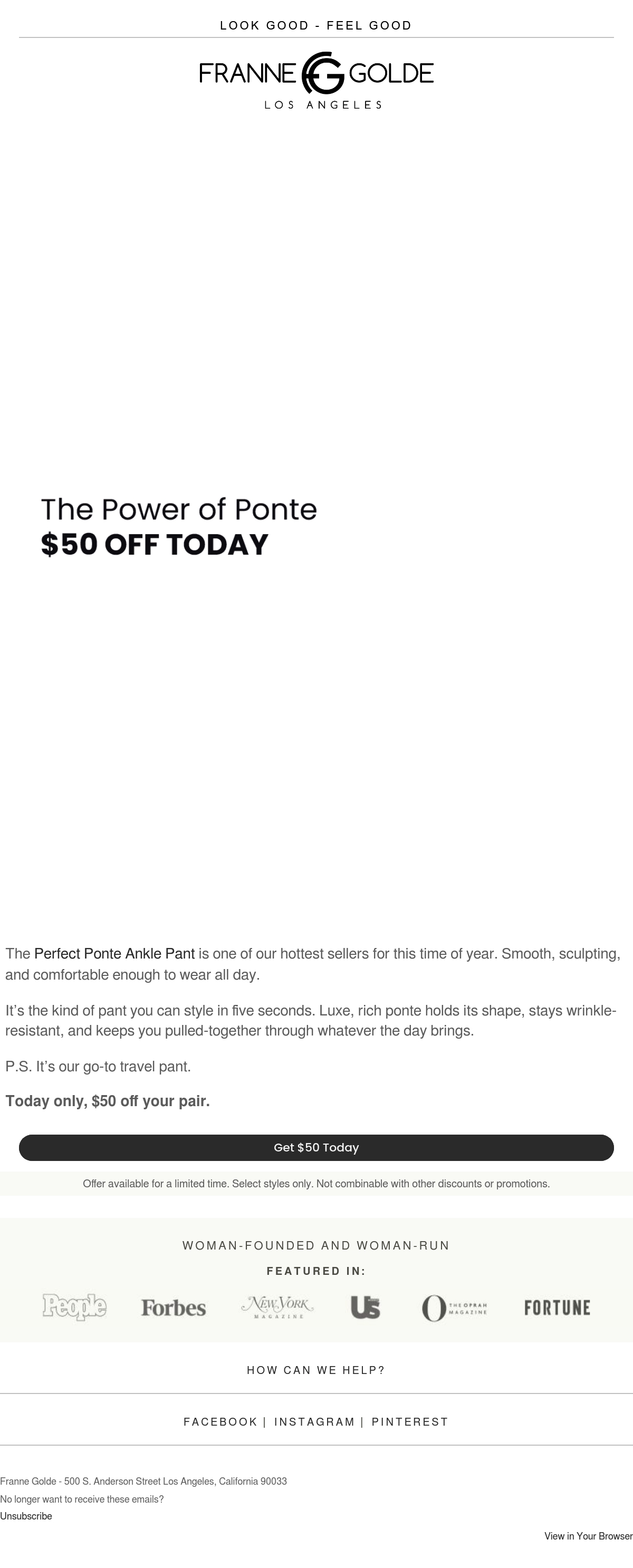Tap the Get $50 Today button
633x1568 pixels.
[316, 1147]
